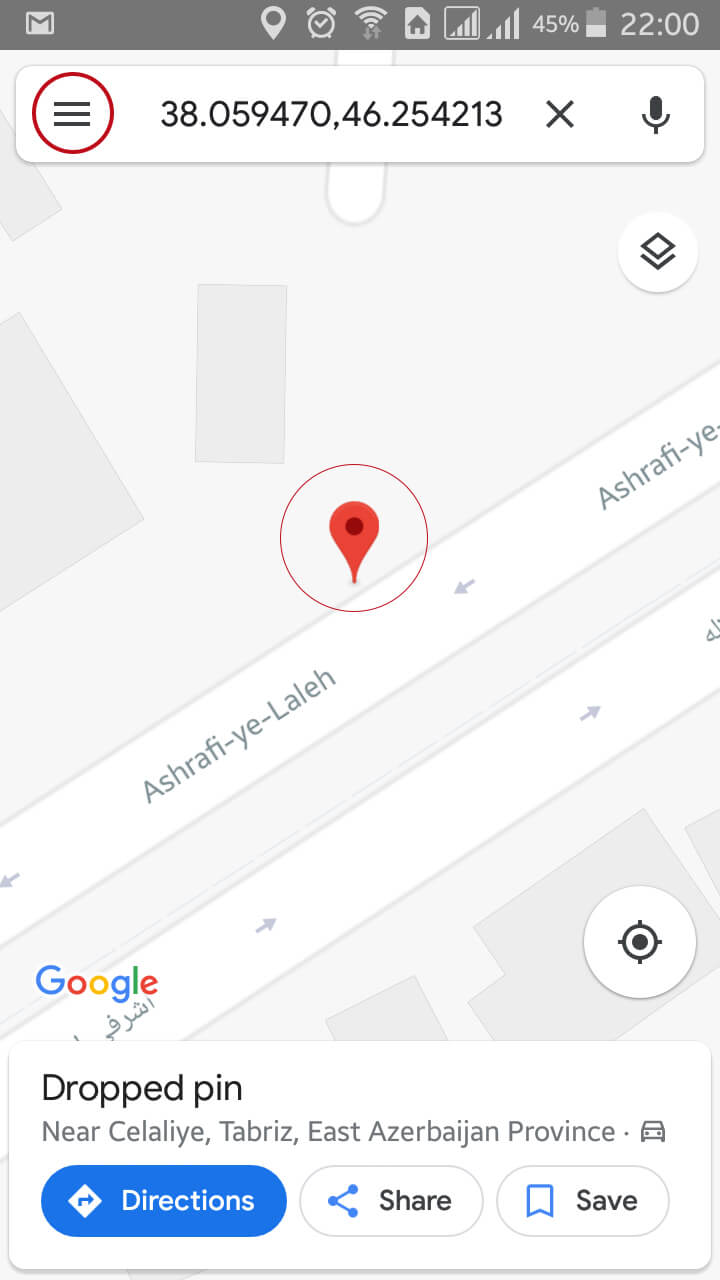This screenshot has height=1280, width=720.
Task: Clear the search coordinates
Action: point(560,114)
